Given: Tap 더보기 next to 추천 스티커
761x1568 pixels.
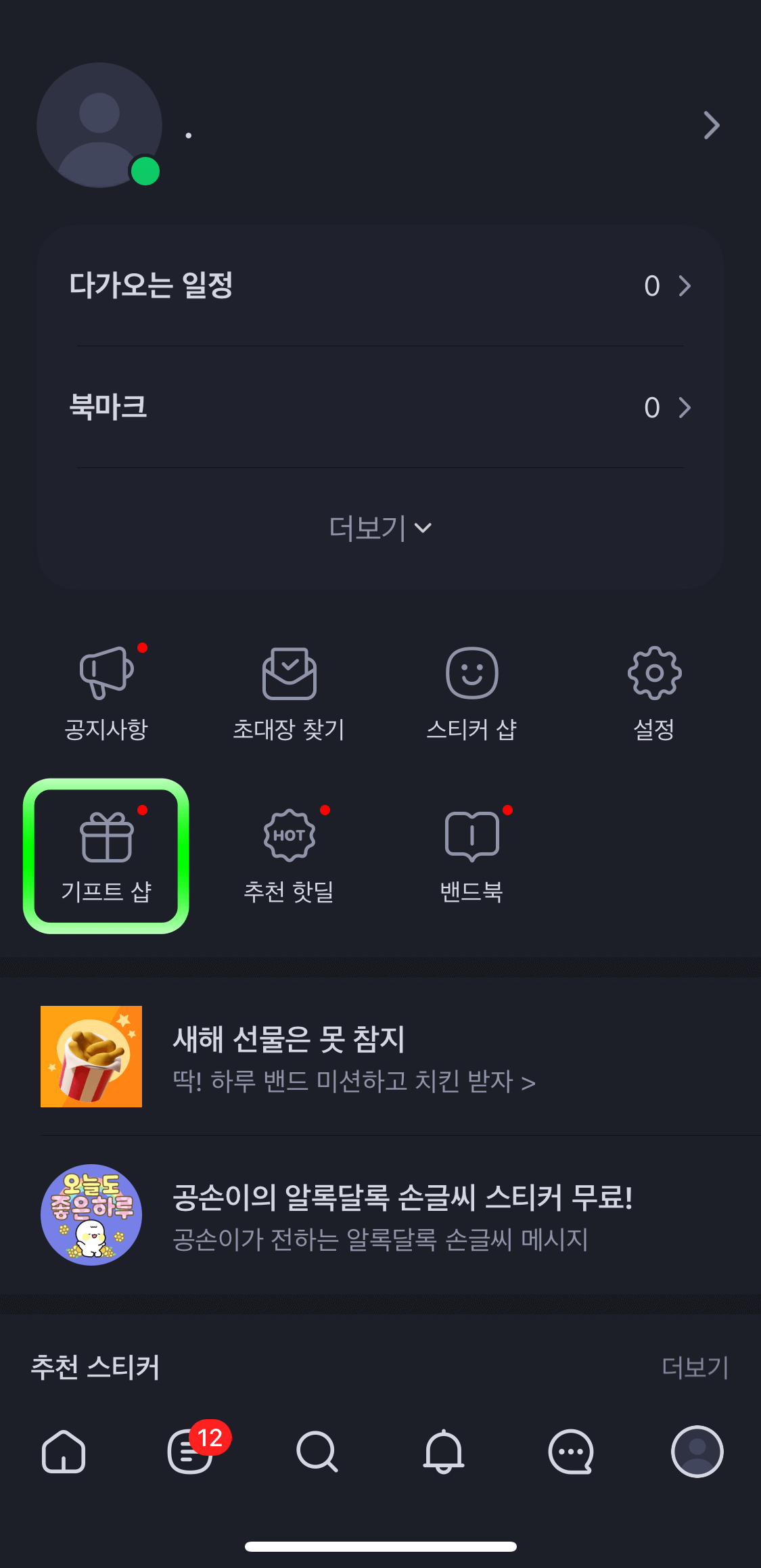Looking at the screenshot, I should pyautogui.click(x=695, y=1368).
